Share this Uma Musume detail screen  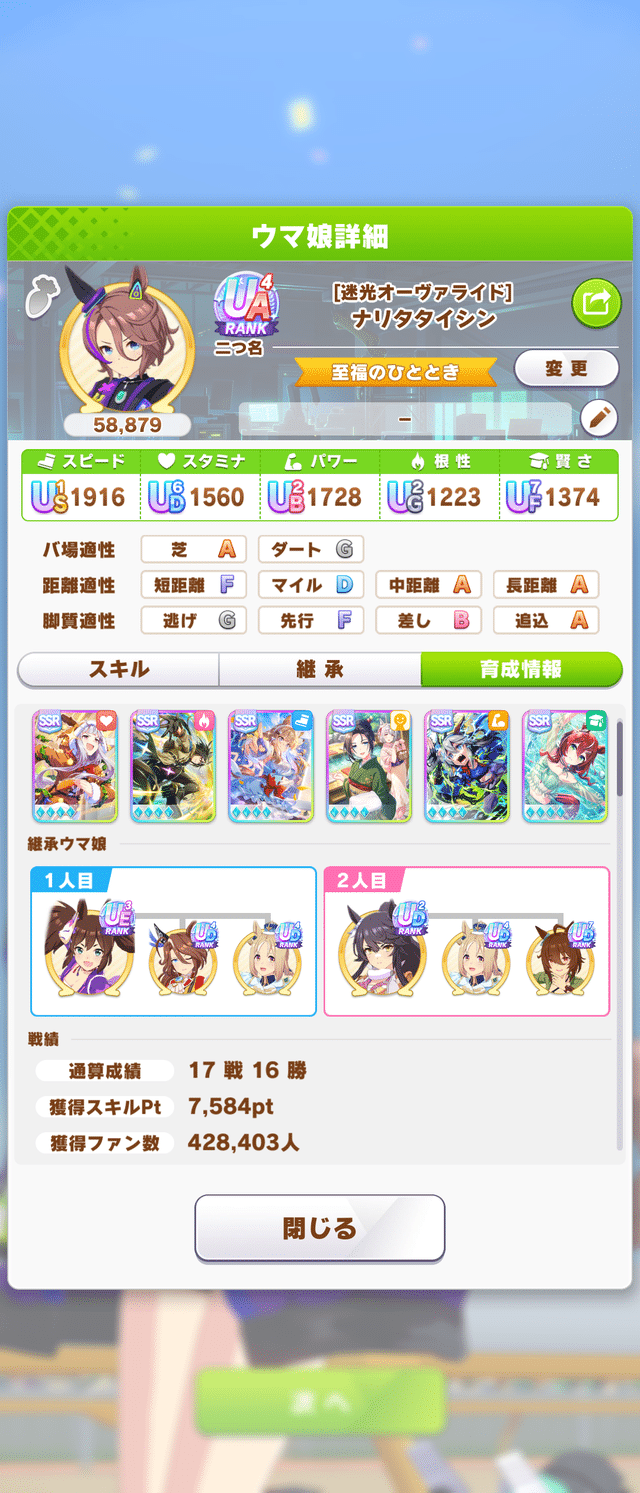596,303
